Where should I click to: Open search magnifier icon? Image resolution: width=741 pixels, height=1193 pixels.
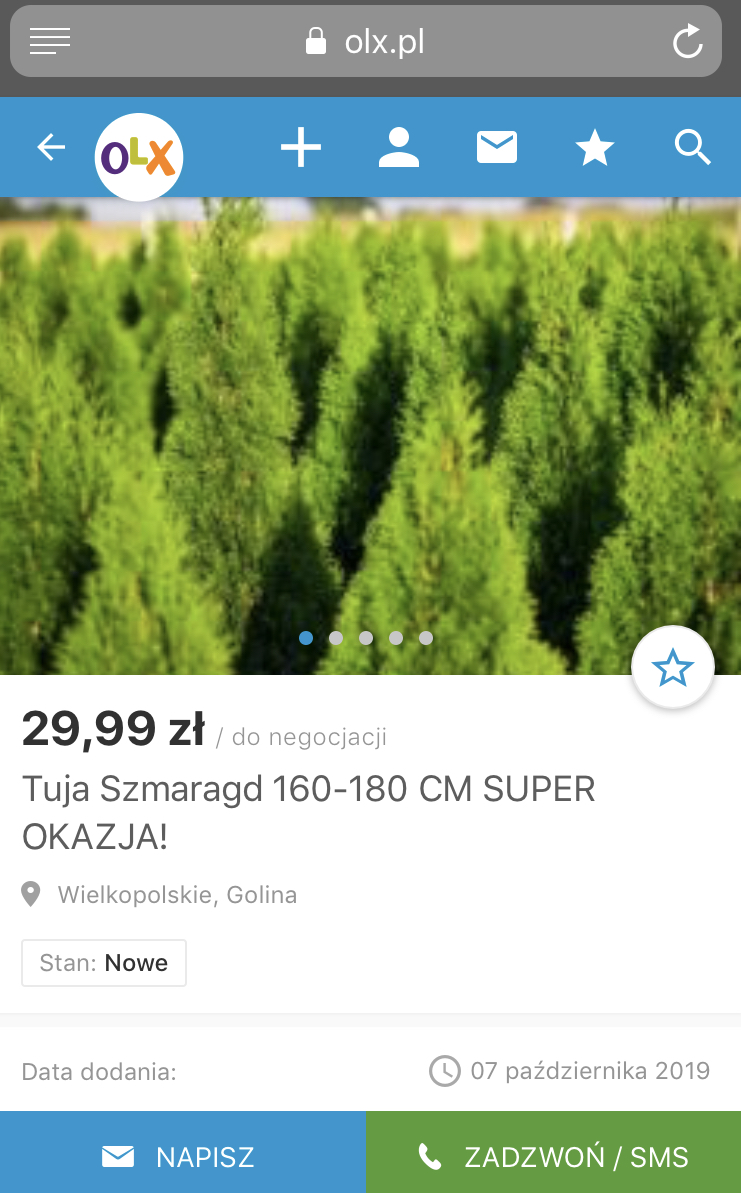(692, 148)
